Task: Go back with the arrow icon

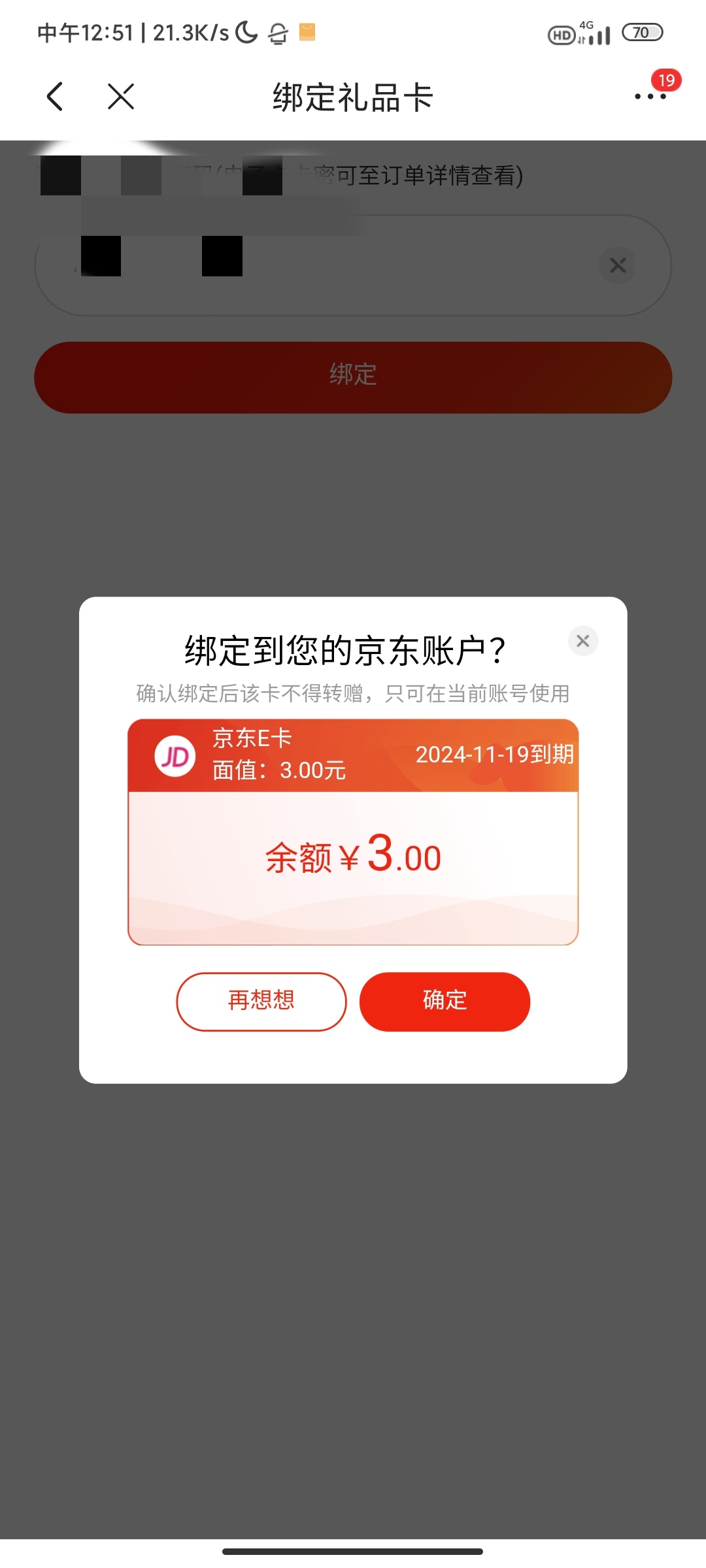Action: click(x=56, y=97)
